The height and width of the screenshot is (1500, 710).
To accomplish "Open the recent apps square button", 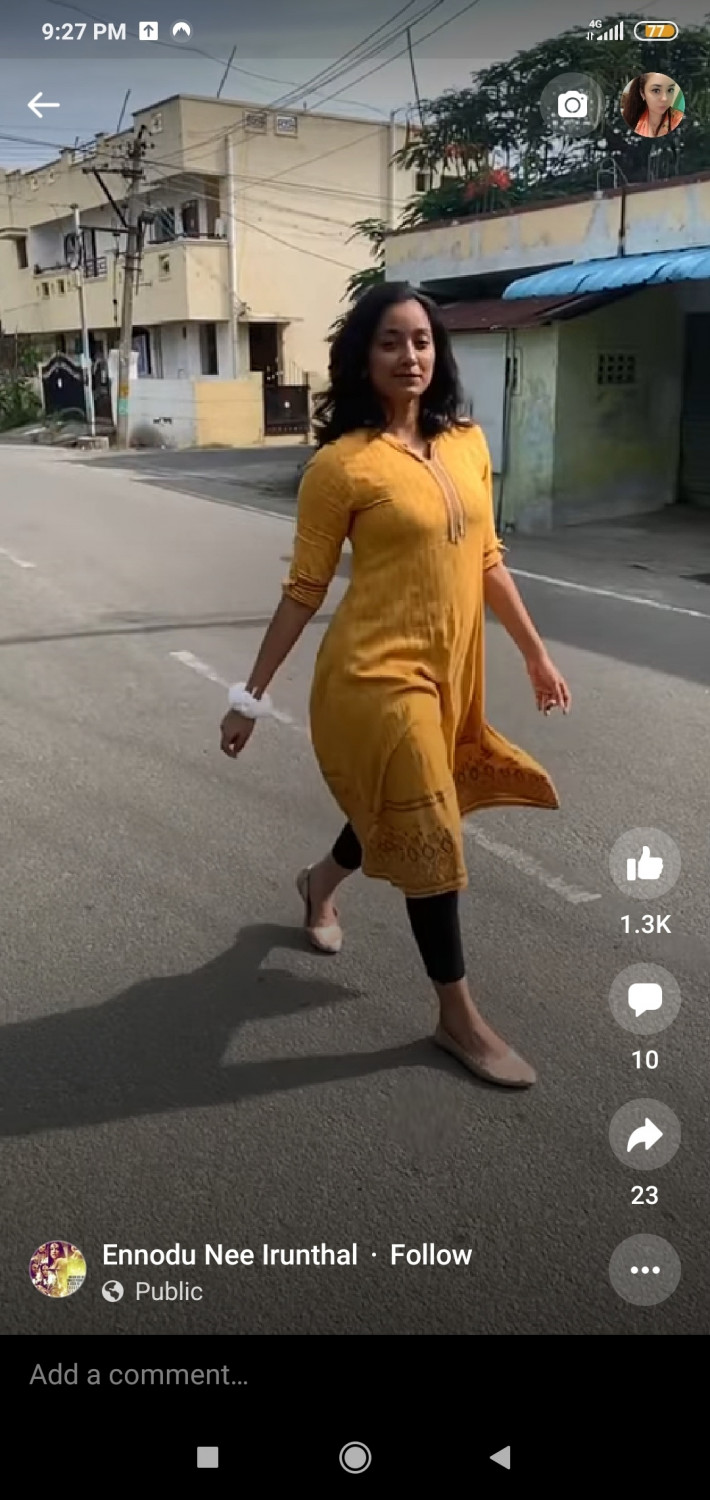I will point(208,1457).
